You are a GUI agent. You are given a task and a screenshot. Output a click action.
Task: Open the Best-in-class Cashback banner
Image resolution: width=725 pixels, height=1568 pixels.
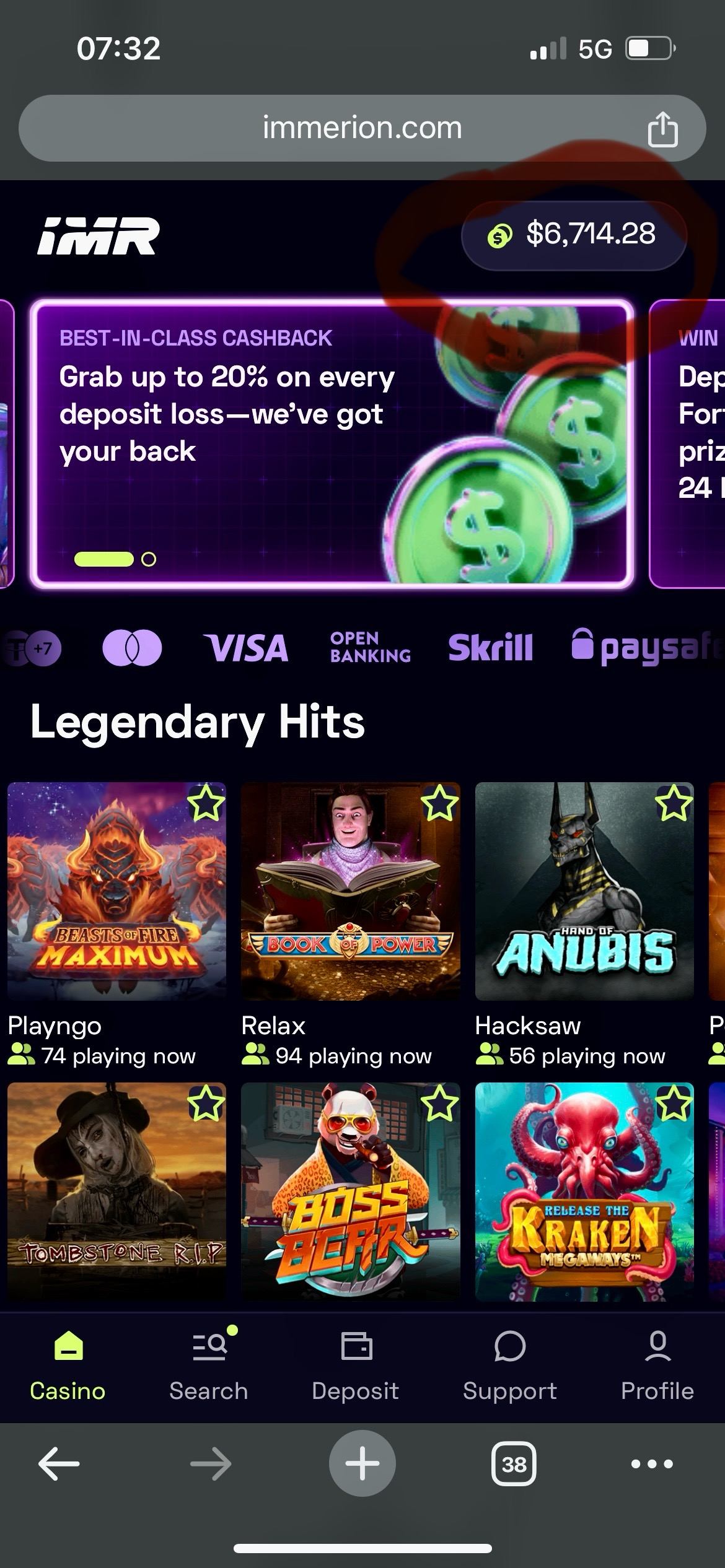tap(332, 443)
